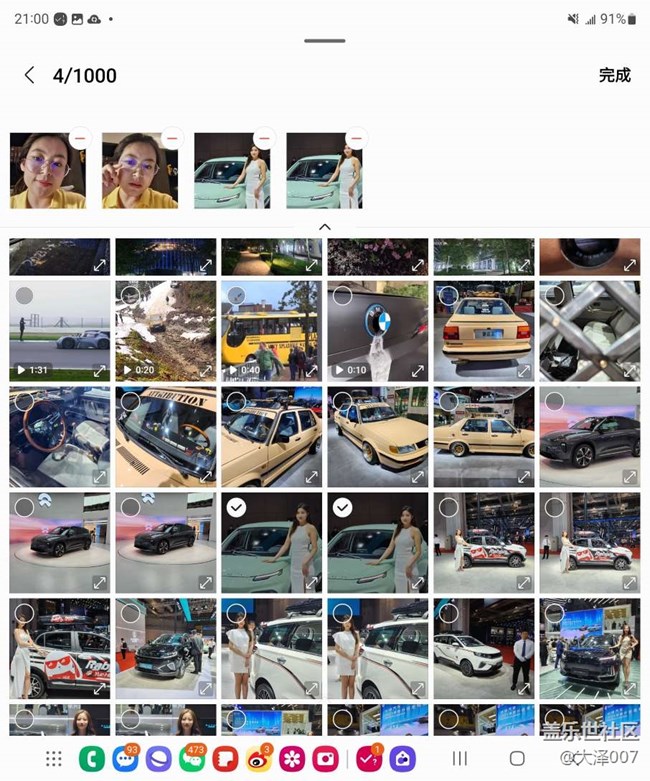Select the steering wheel interior photo
This screenshot has width=650, height=781.
tap(25, 402)
